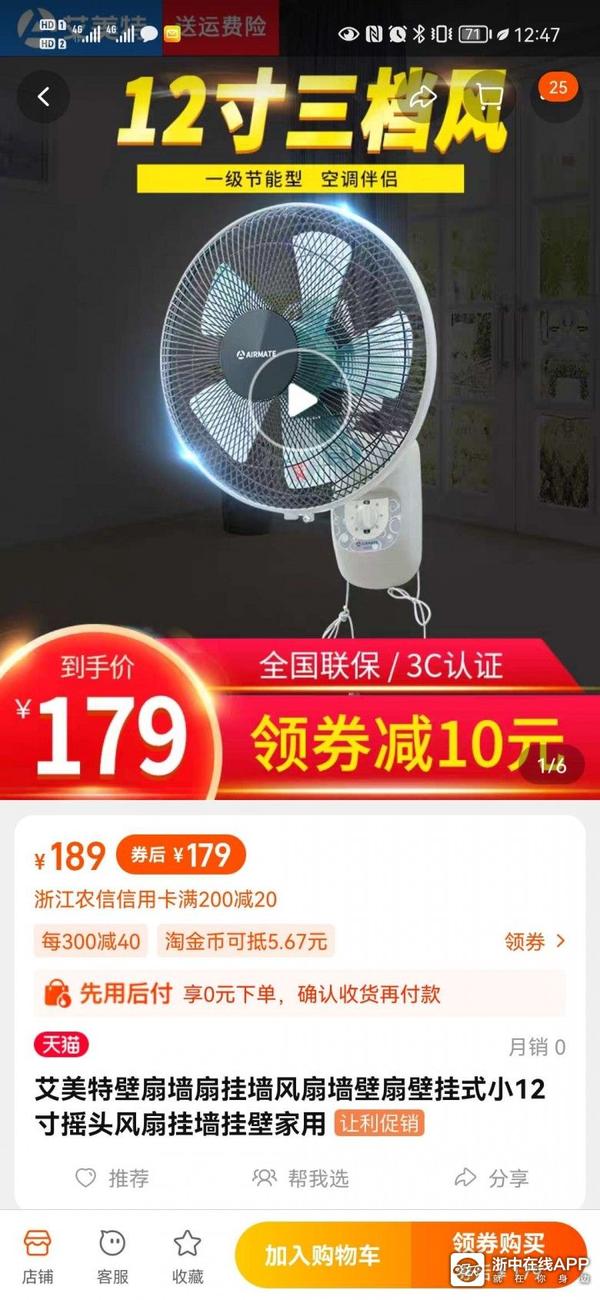600x1300 pixels.
Task: Tap the 每300减40 discount chip
Action: pos(91,941)
